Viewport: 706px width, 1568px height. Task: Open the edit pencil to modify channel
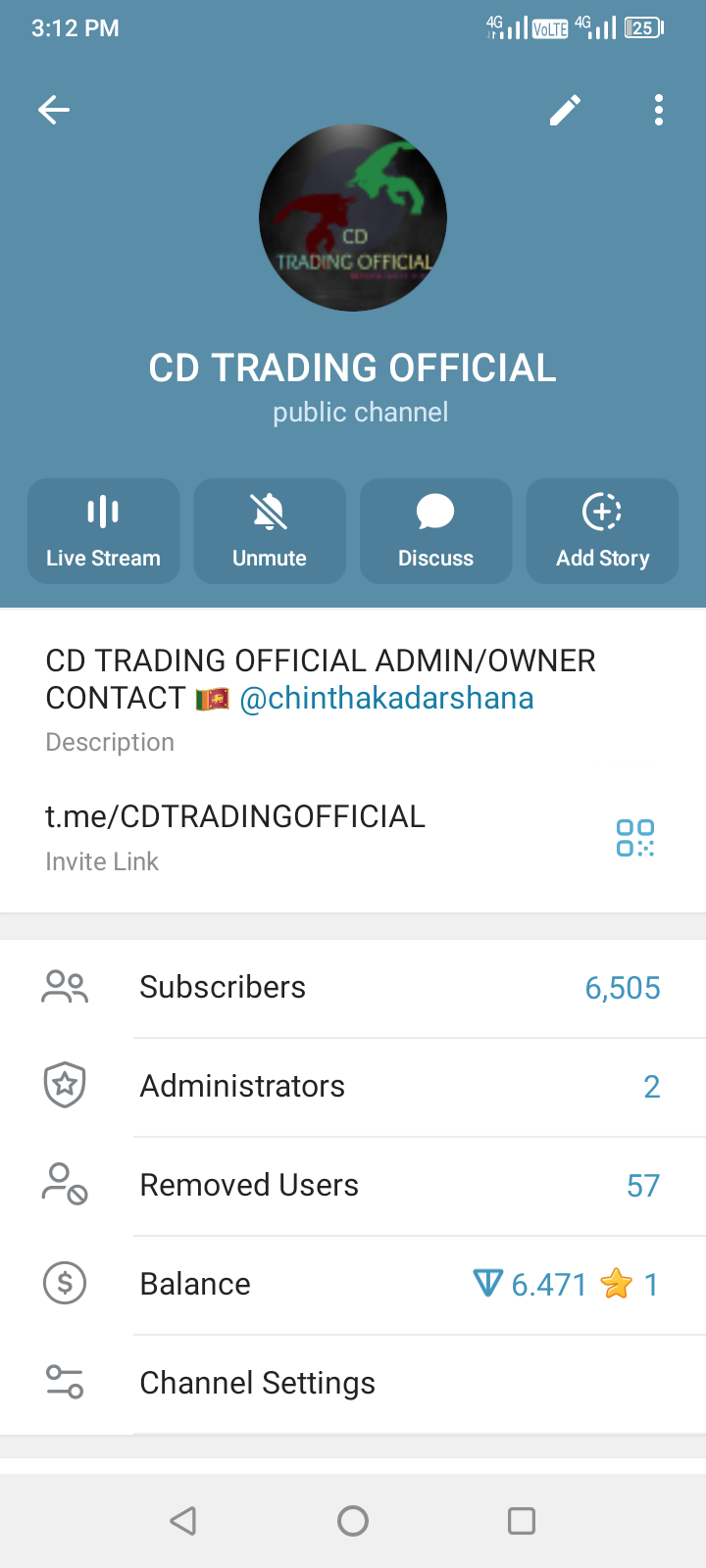tap(565, 110)
